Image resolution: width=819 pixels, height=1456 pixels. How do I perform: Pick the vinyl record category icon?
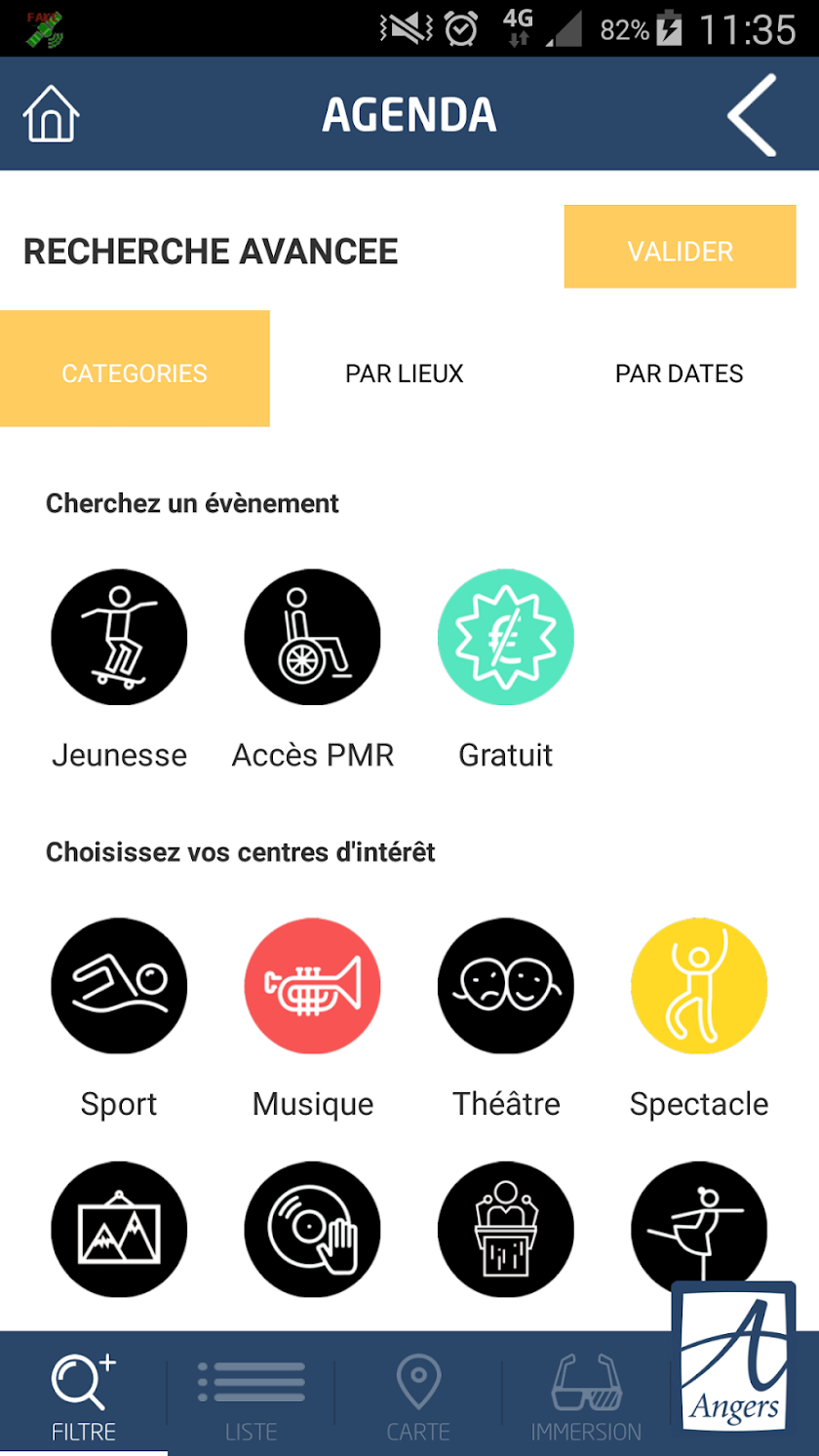coord(312,1229)
